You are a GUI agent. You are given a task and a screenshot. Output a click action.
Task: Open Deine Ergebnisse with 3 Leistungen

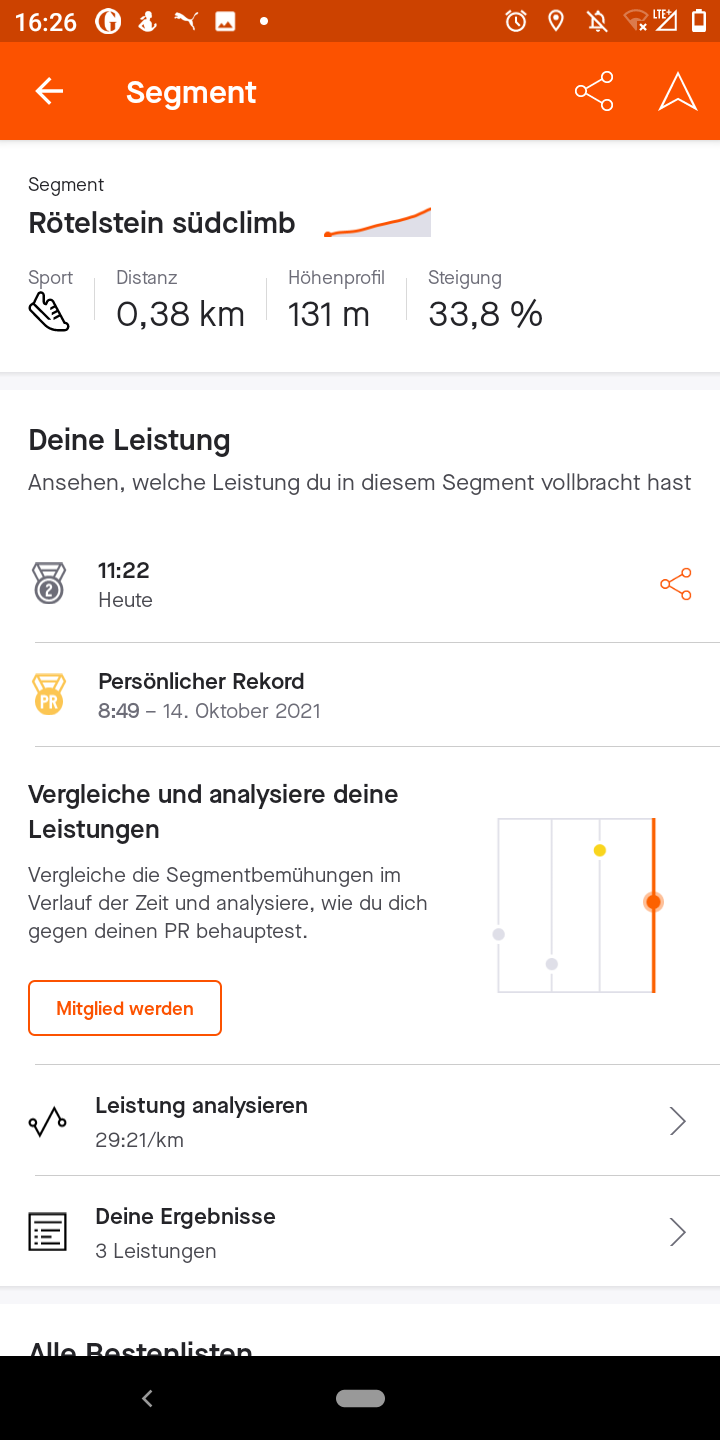tap(360, 1232)
